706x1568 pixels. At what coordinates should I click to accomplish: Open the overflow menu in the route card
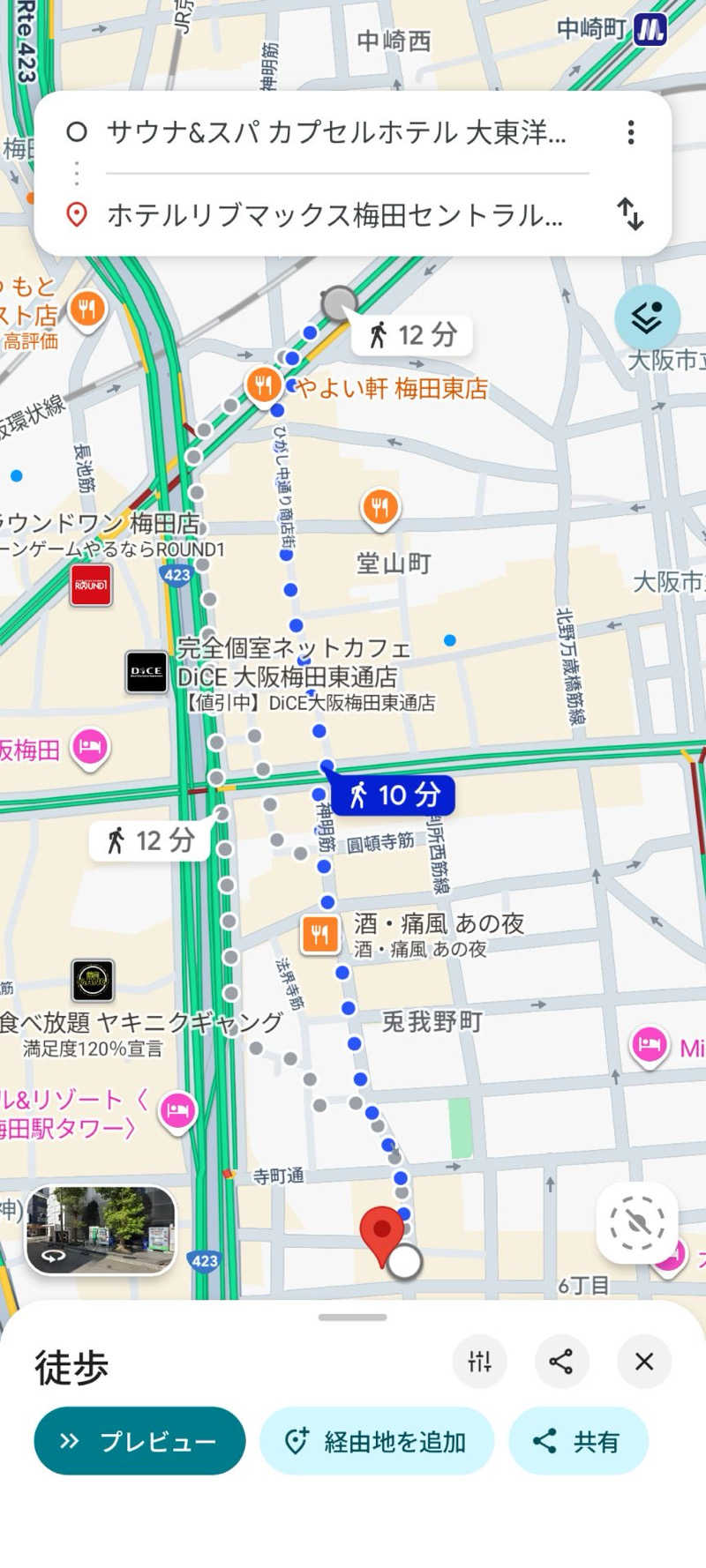point(630,132)
